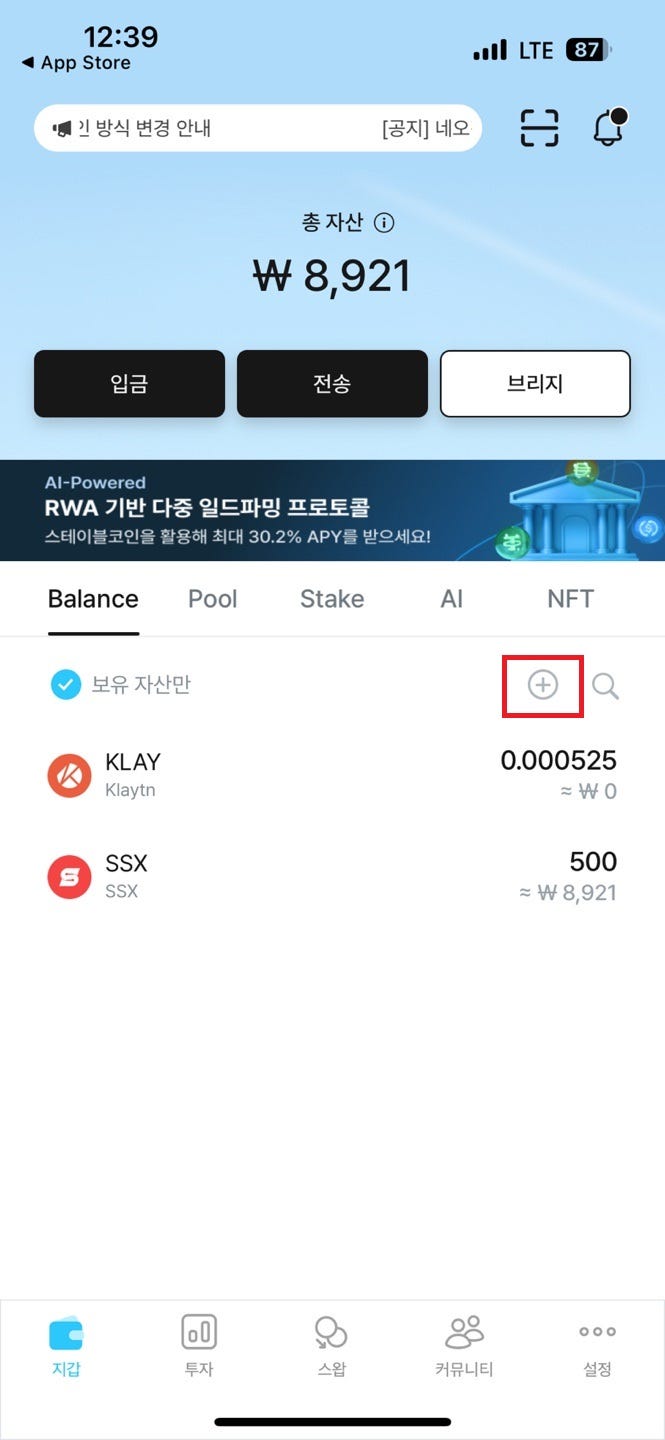This screenshot has width=665, height=1440.
Task: Go to the 스왑 tab
Action: 331,1346
